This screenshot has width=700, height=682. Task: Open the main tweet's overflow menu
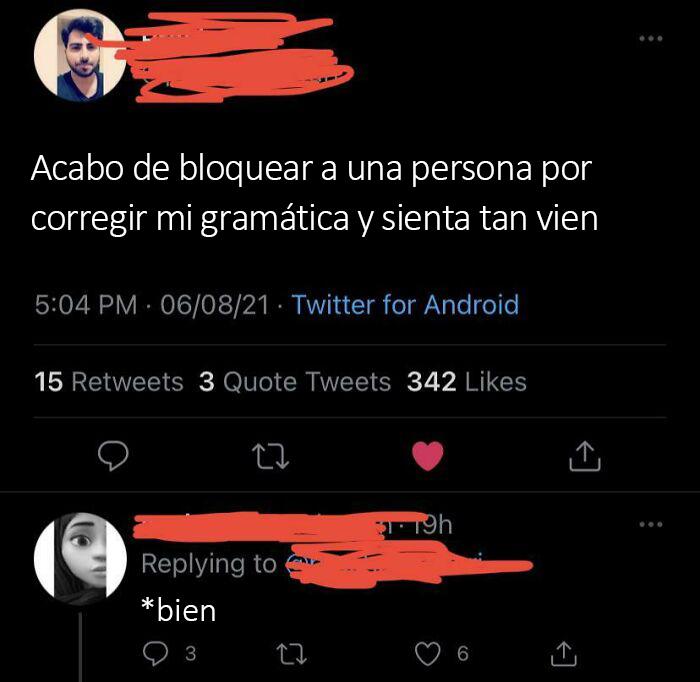click(651, 40)
